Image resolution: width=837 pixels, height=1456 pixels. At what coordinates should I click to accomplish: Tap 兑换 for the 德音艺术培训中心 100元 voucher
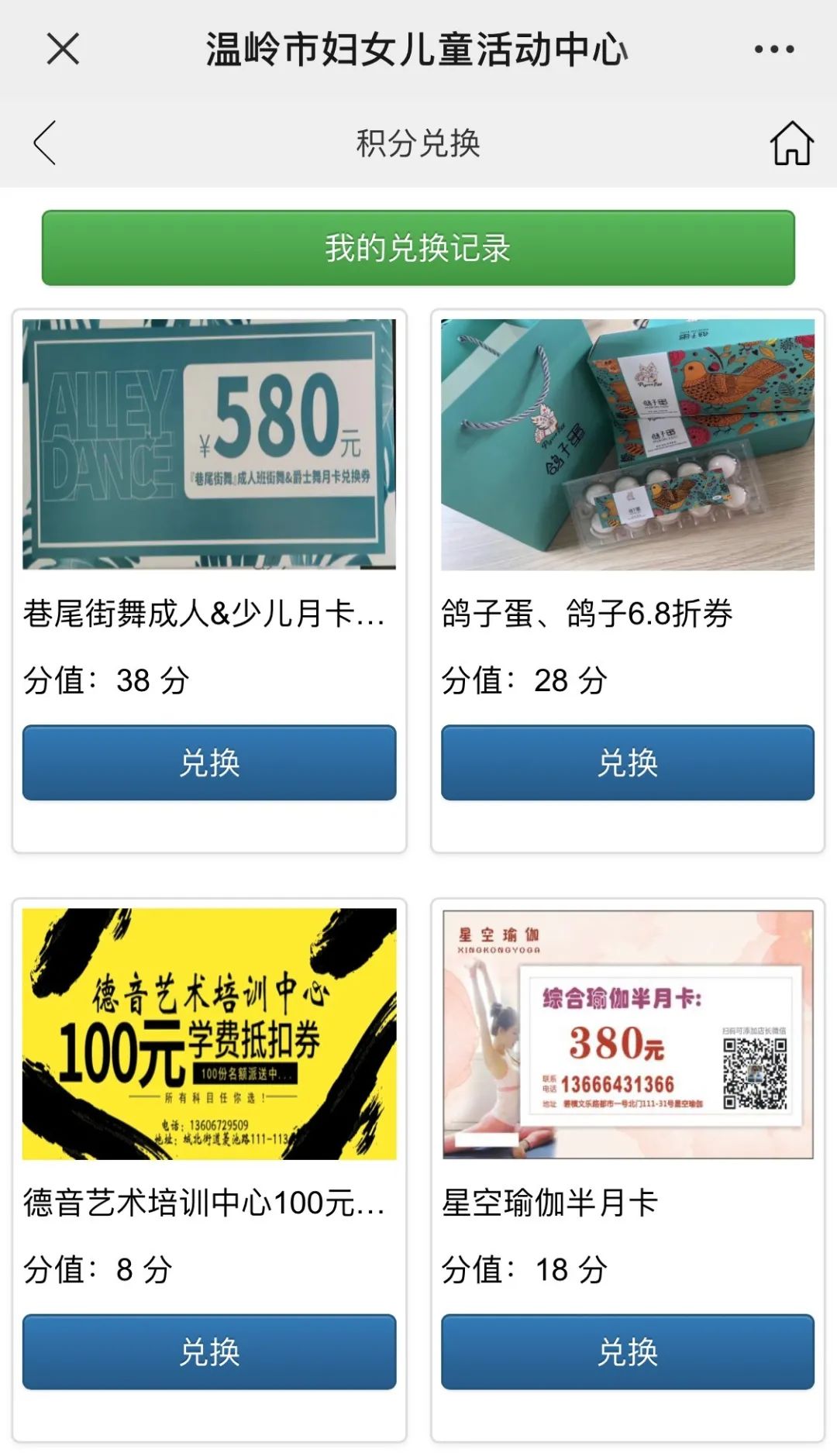(209, 1351)
